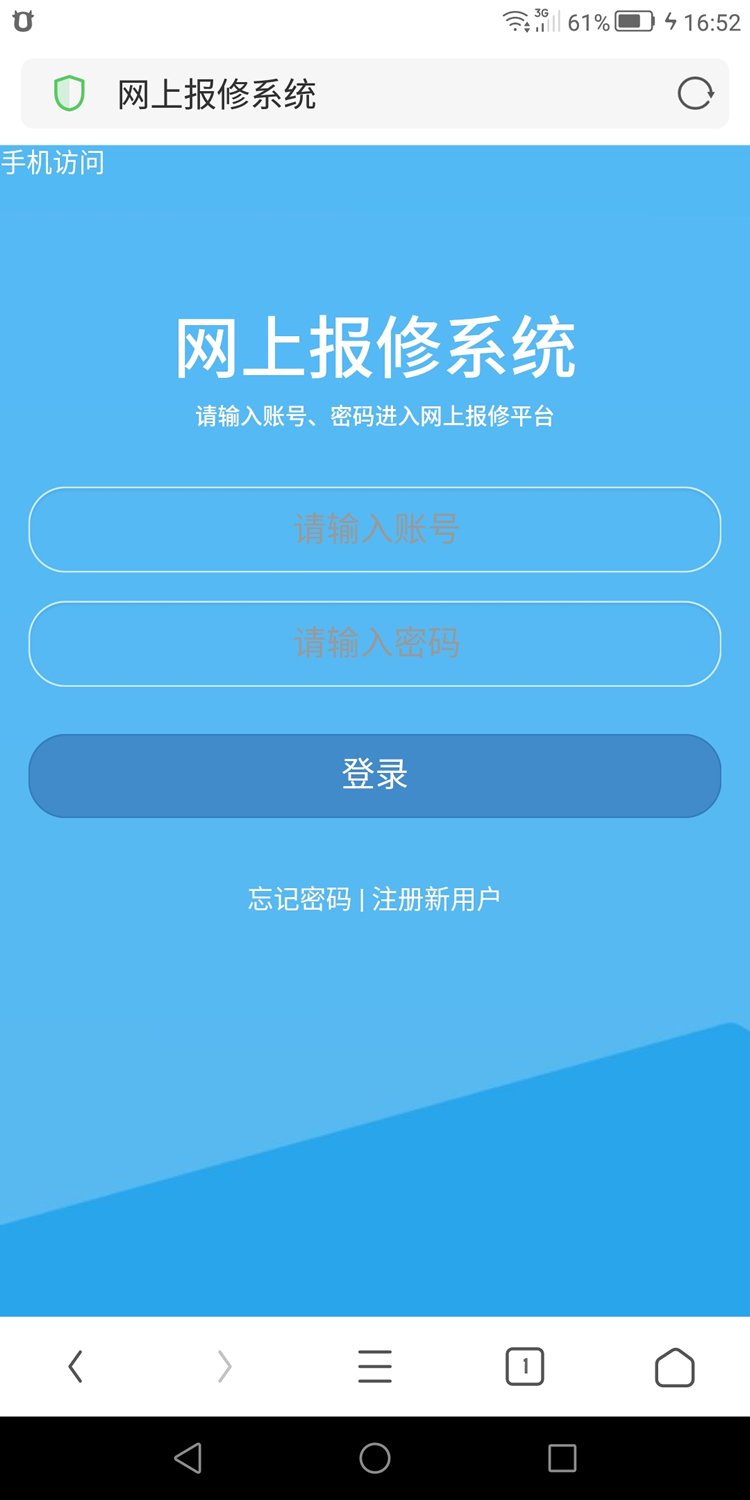Focus the password field 请输入密码
The image size is (750, 1500).
click(x=375, y=643)
